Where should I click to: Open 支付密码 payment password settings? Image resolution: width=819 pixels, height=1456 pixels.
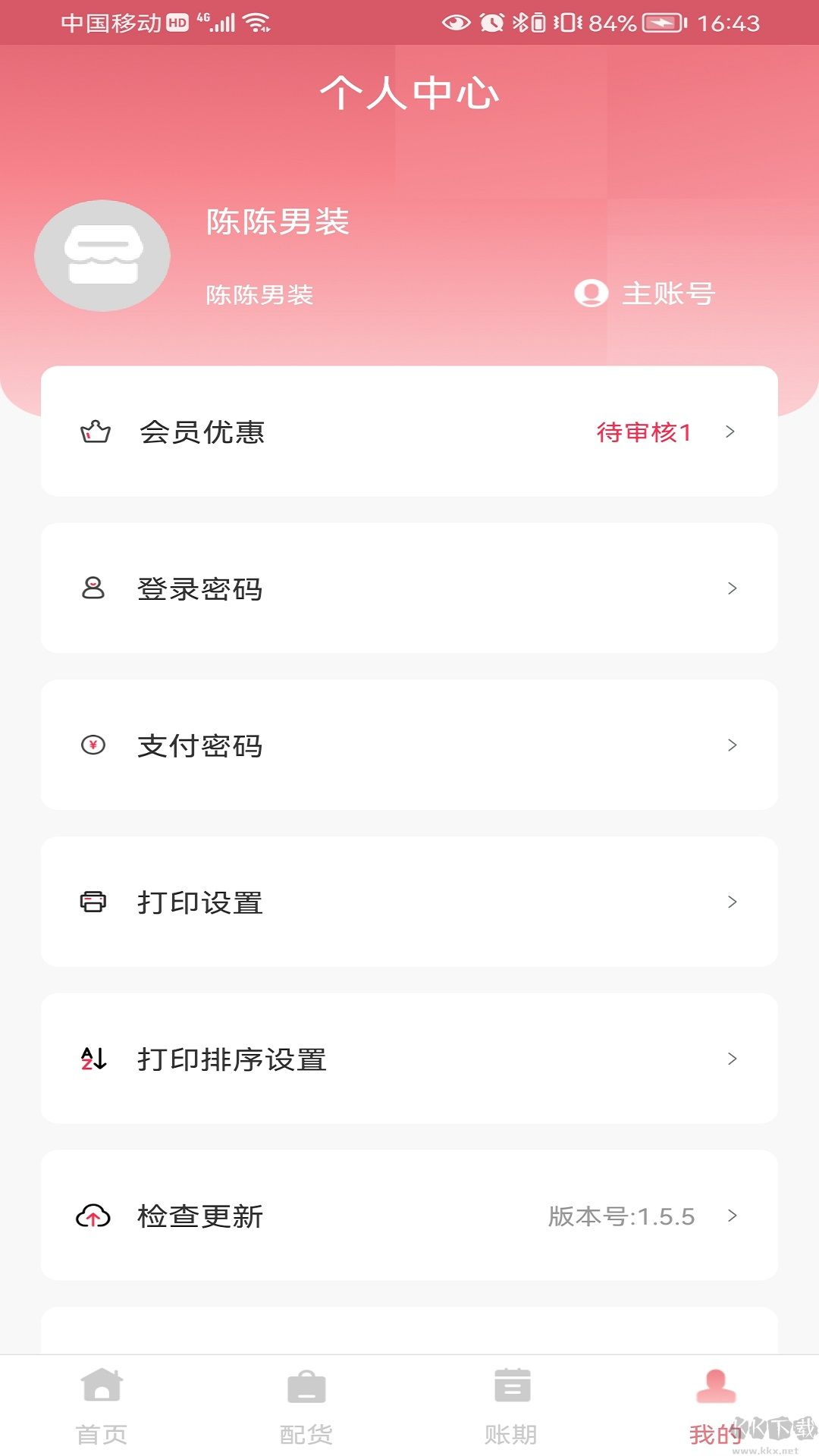click(x=409, y=745)
